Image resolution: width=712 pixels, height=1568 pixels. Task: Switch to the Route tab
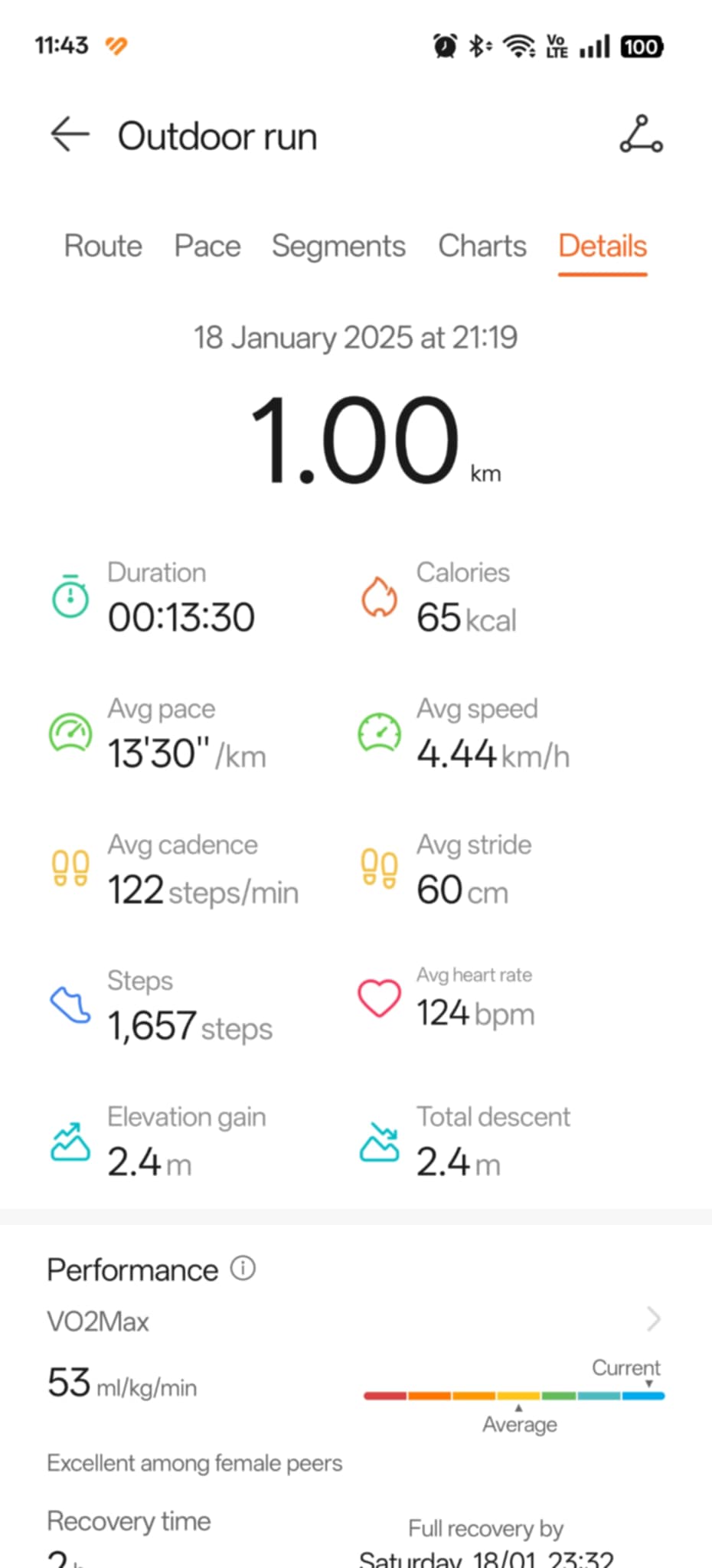pyautogui.click(x=103, y=247)
